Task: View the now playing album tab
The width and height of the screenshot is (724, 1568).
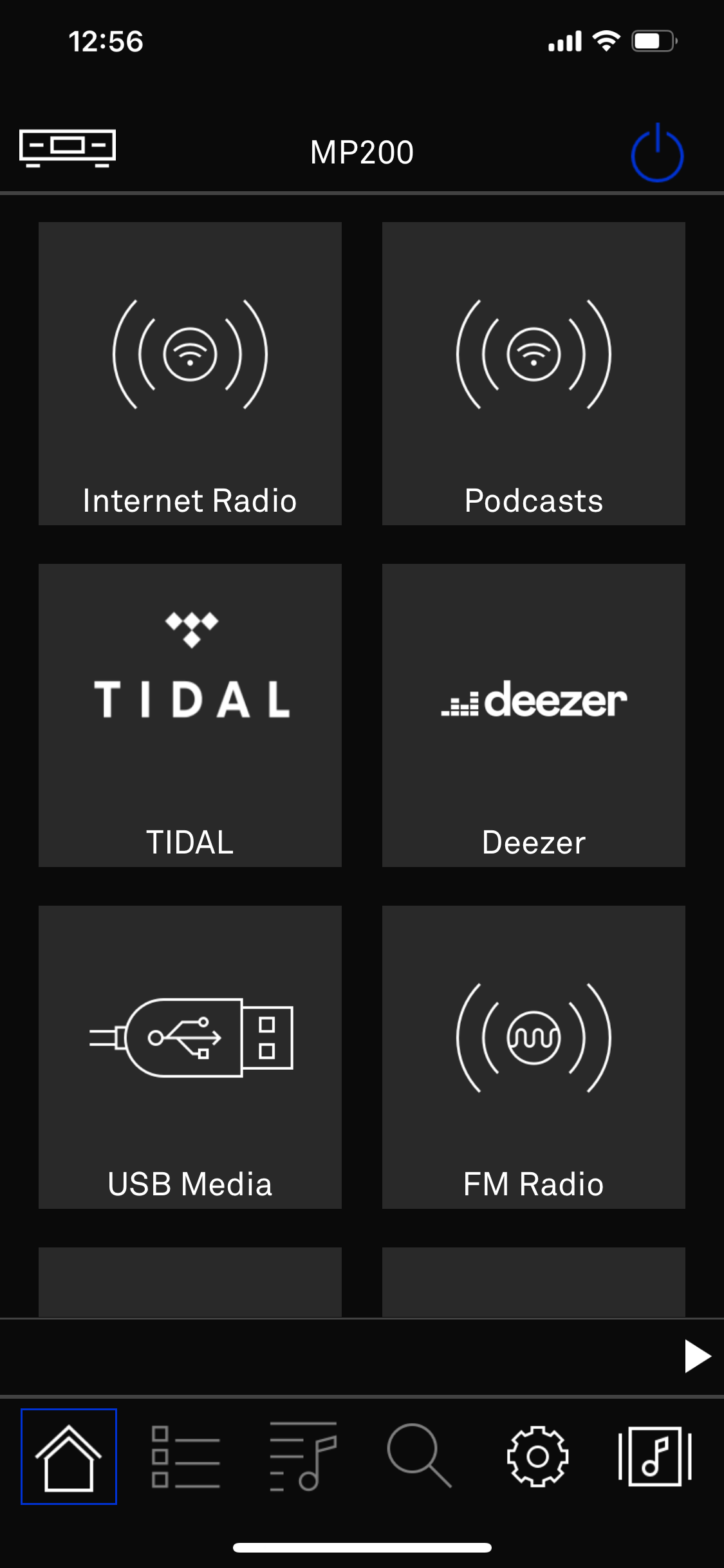Action: (654, 1457)
